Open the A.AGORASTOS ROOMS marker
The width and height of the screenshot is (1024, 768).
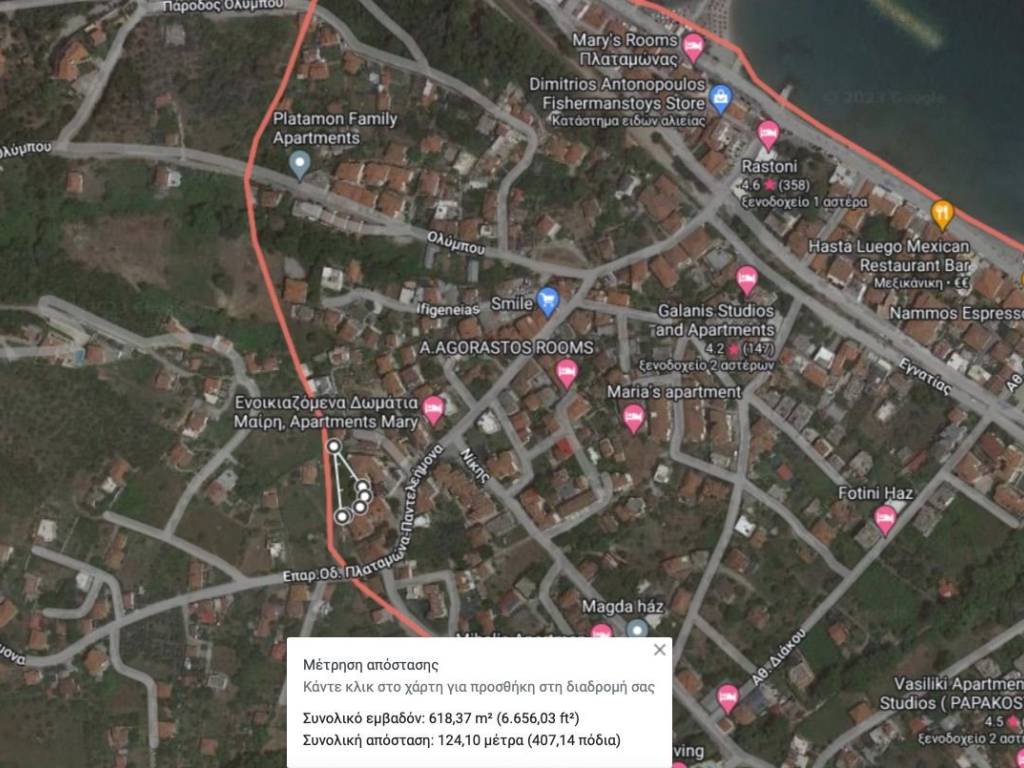point(566,373)
